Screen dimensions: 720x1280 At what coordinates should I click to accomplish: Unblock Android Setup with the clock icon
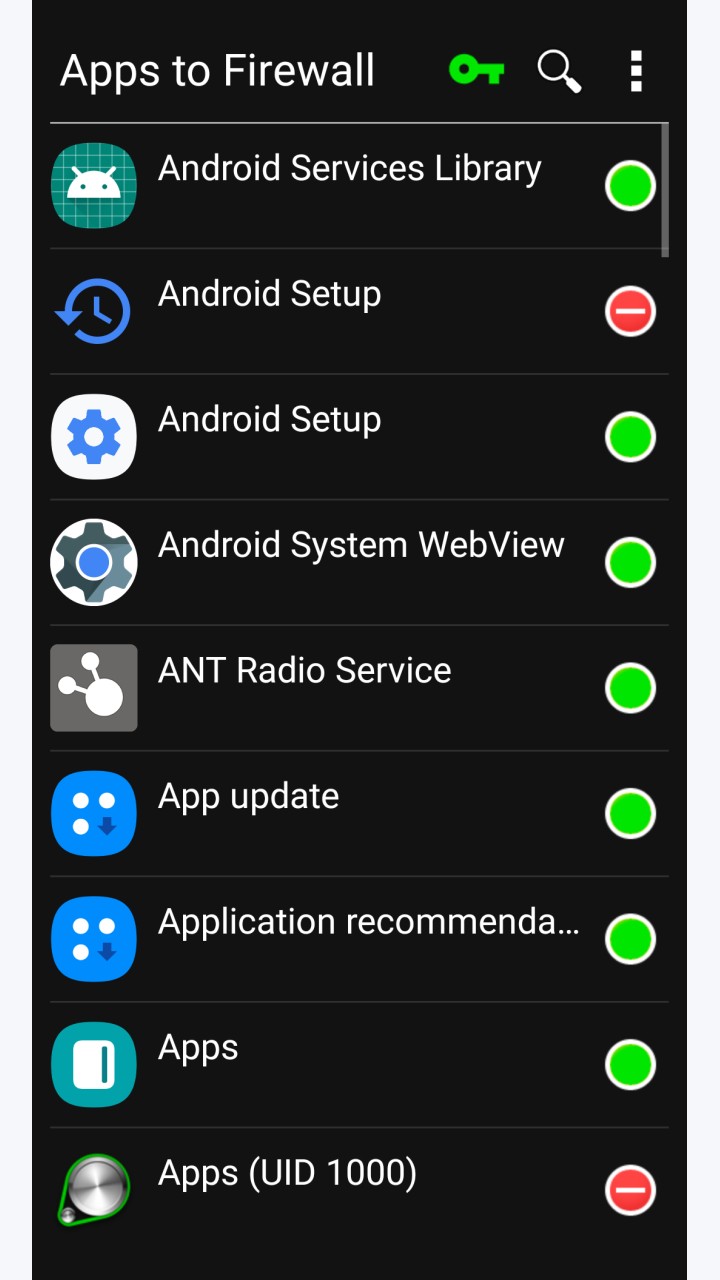630,311
